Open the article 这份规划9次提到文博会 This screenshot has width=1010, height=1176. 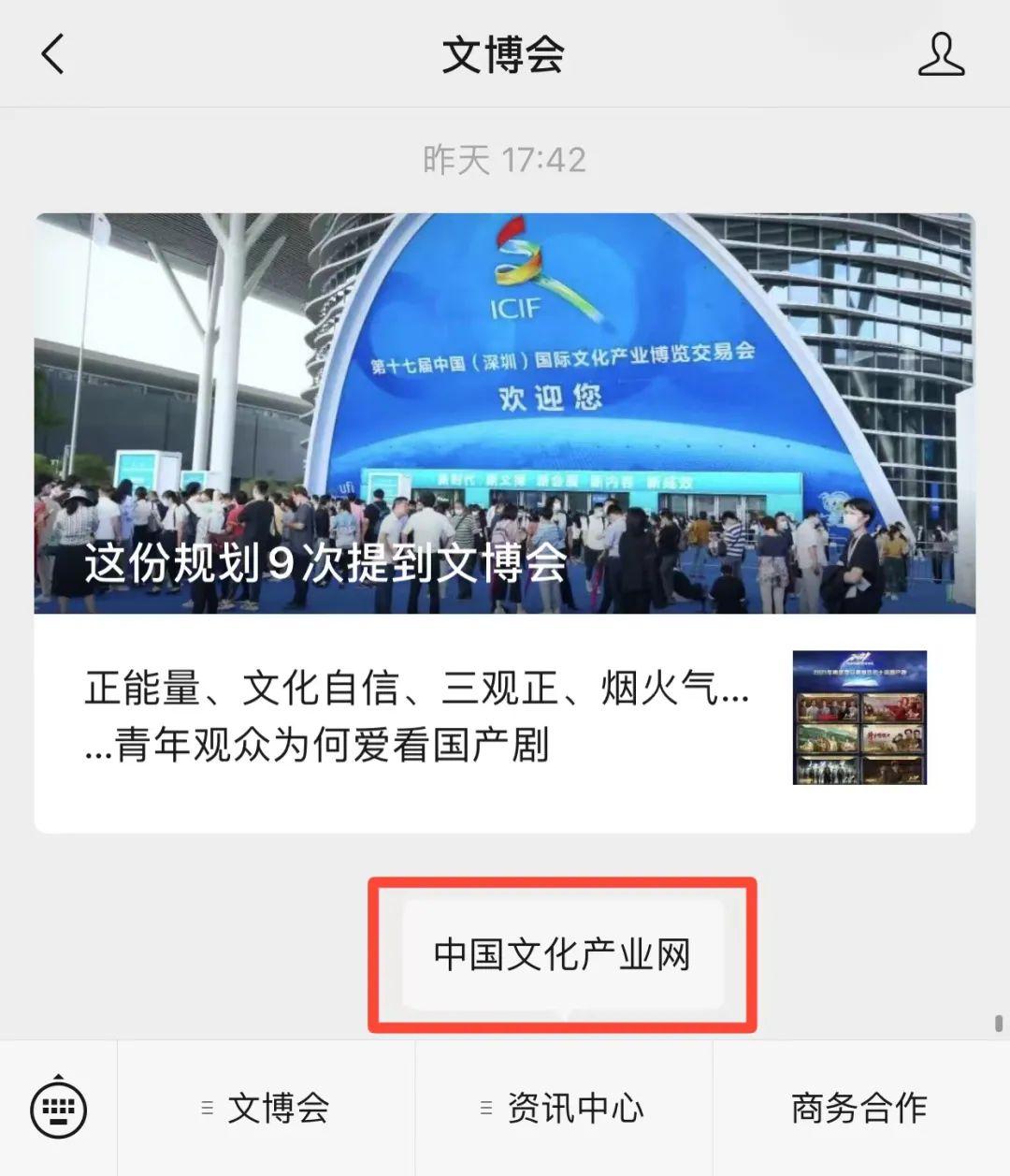[505, 414]
